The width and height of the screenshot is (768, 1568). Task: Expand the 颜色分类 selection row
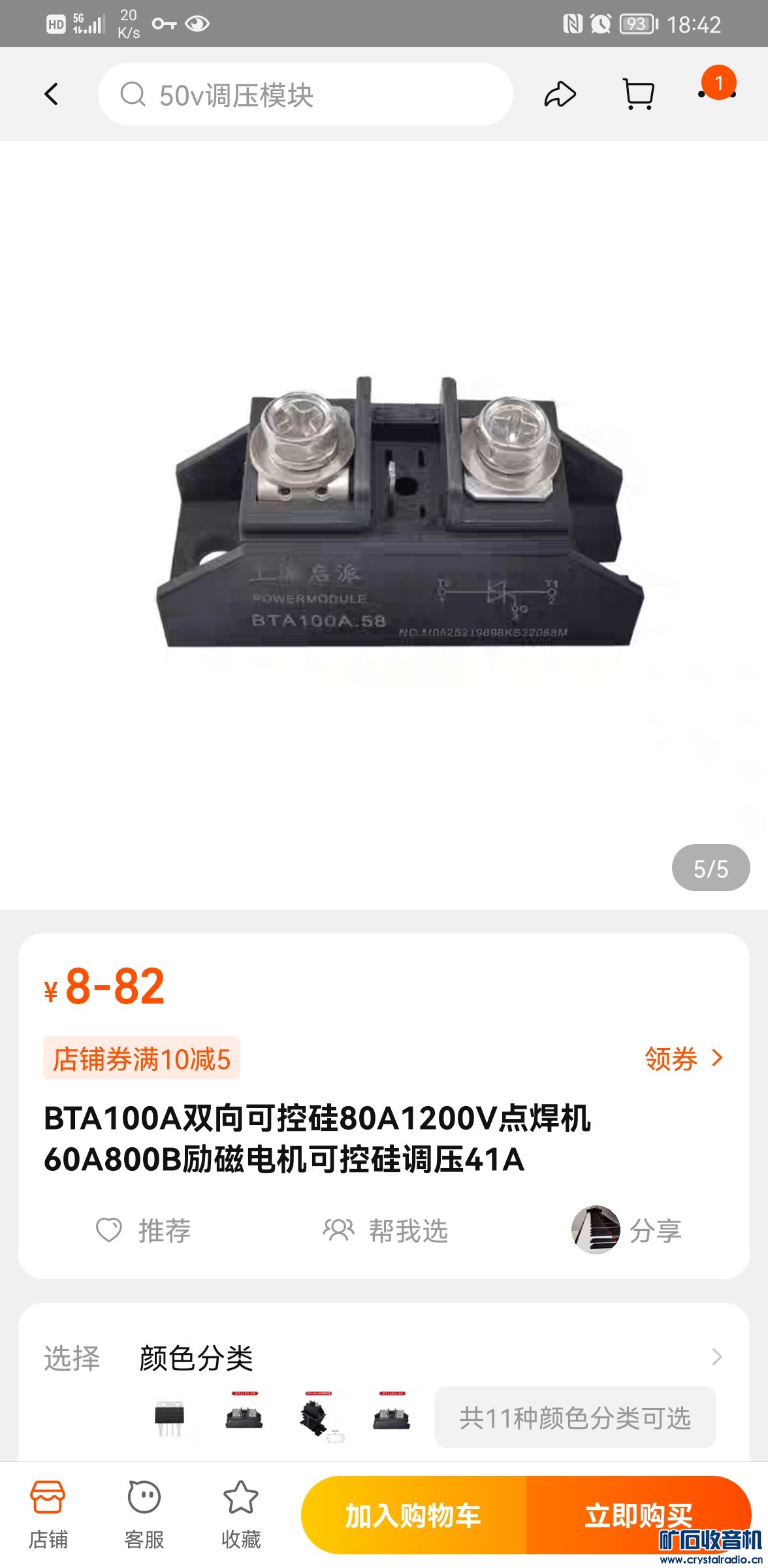[716, 1357]
